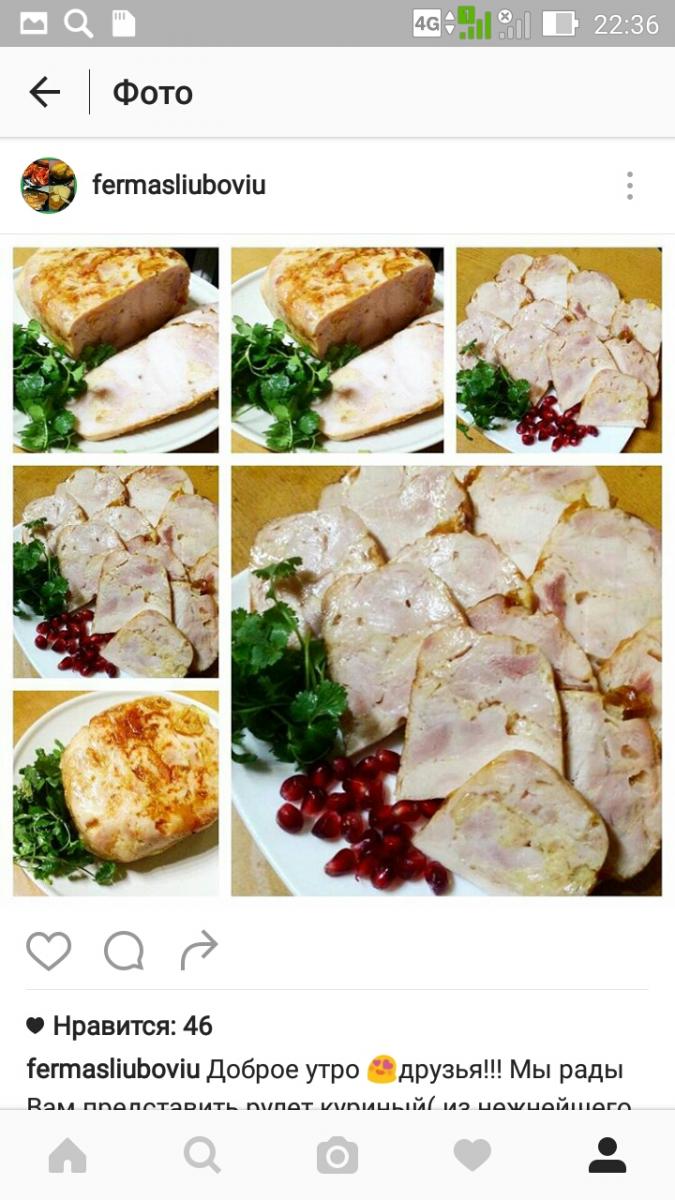Open the chicken roll photo collage
This screenshot has width=675, height=1200.
click(337, 571)
